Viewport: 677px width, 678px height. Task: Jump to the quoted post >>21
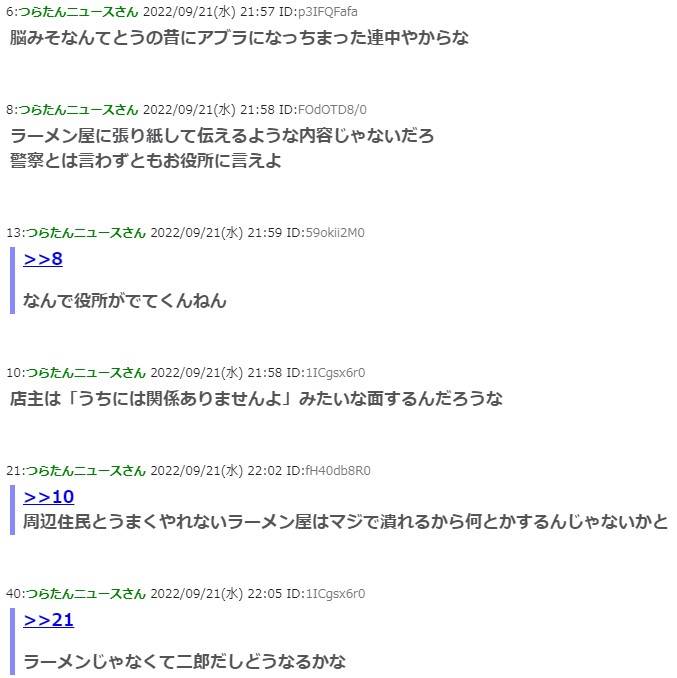click(x=49, y=620)
